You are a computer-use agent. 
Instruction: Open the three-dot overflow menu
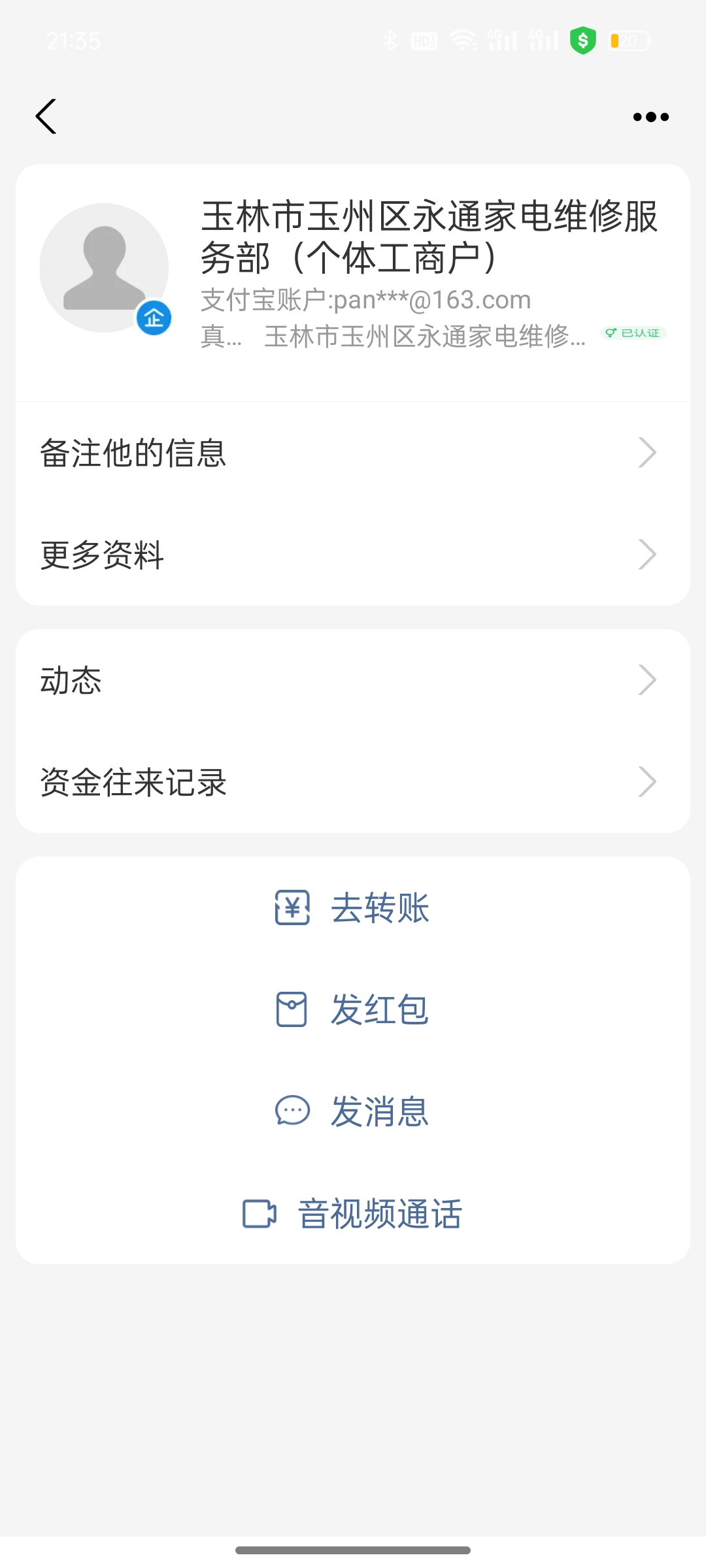pos(650,117)
